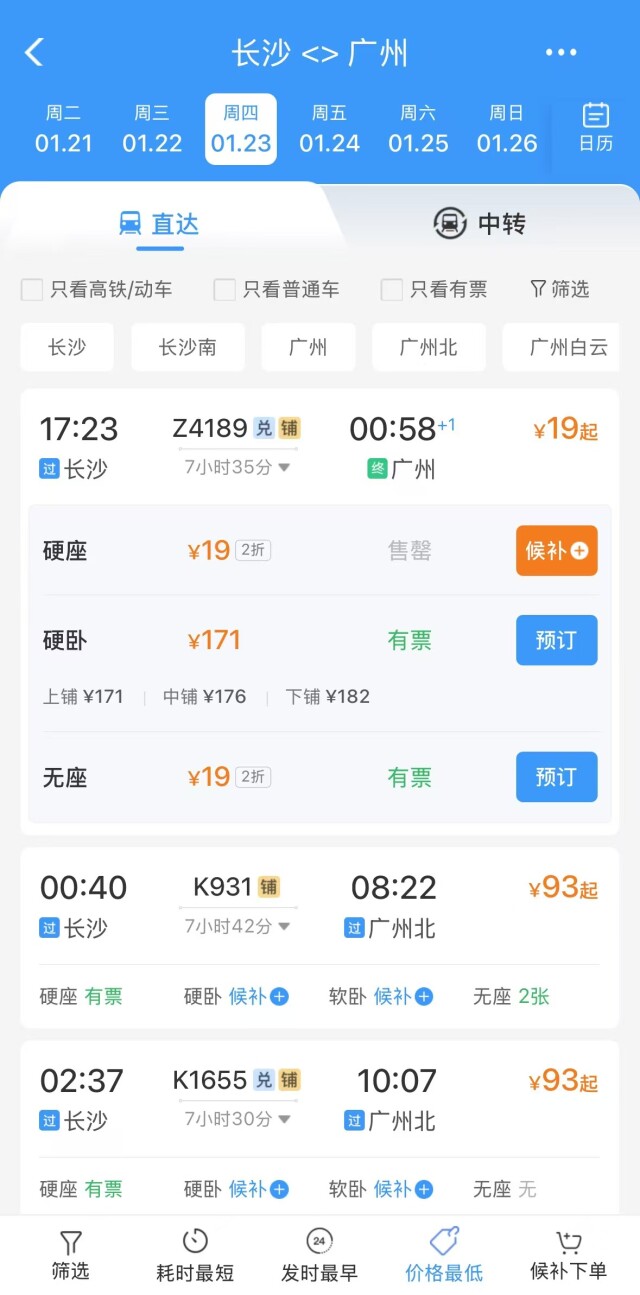
Task: Open the K931 train card
Action: click(x=320, y=938)
